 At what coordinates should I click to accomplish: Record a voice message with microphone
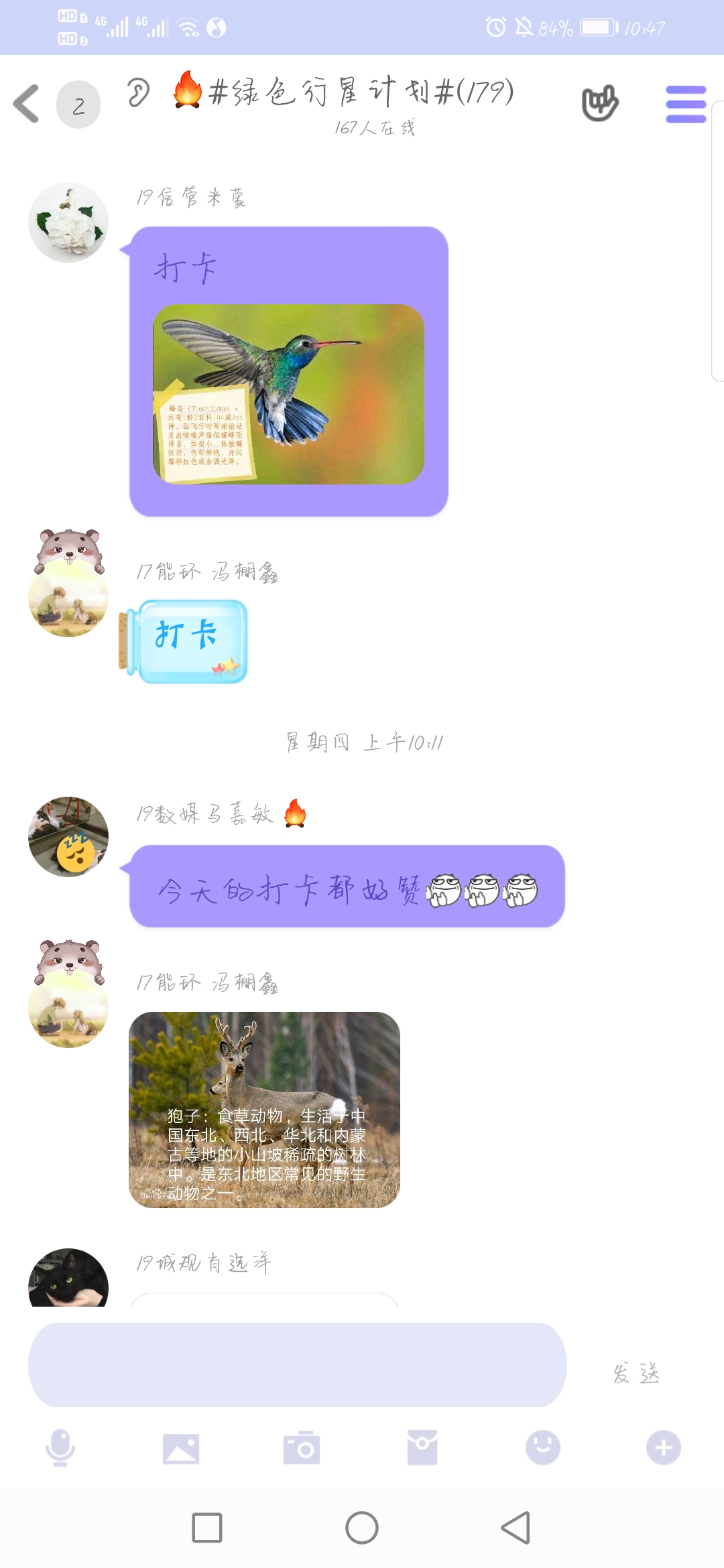(60, 1447)
